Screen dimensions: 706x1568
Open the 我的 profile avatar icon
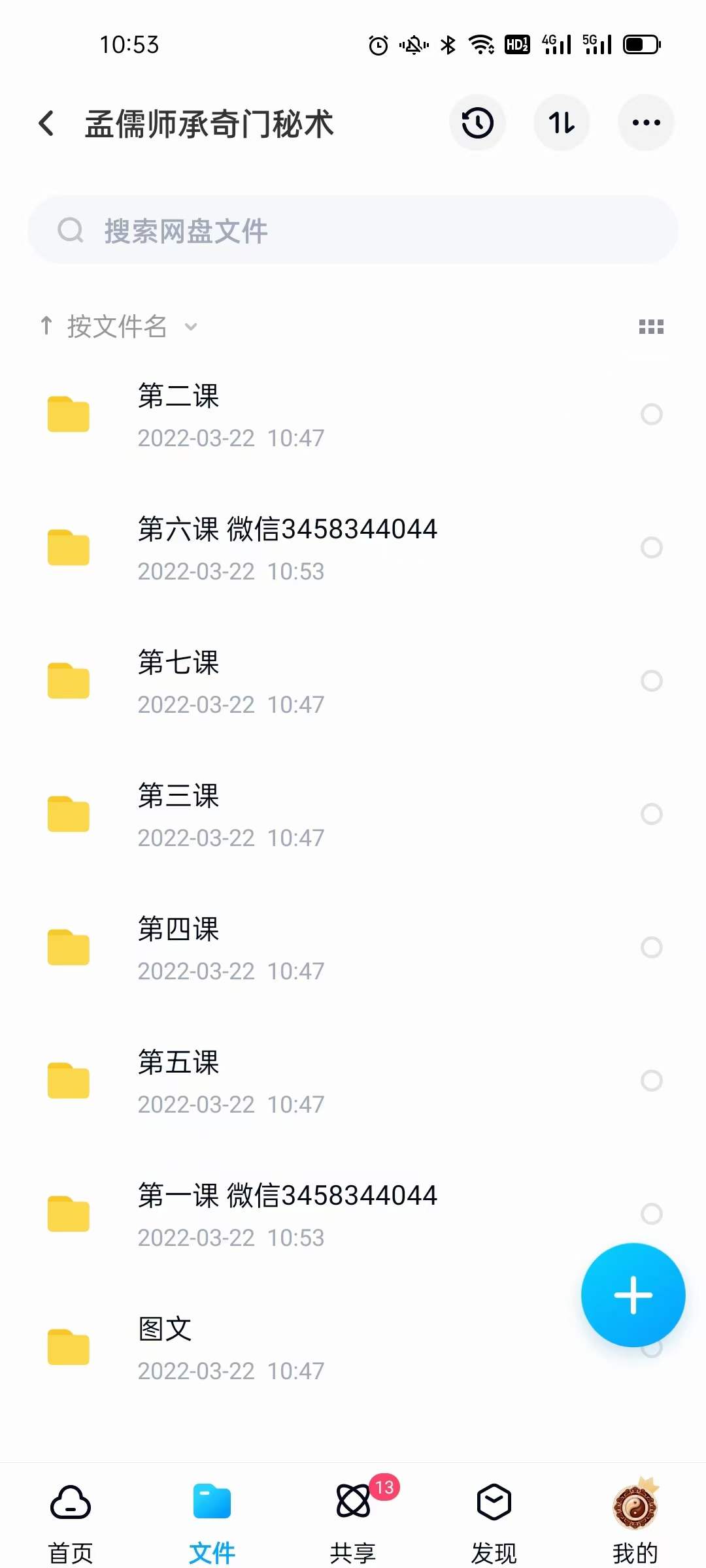click(635, 1501)
